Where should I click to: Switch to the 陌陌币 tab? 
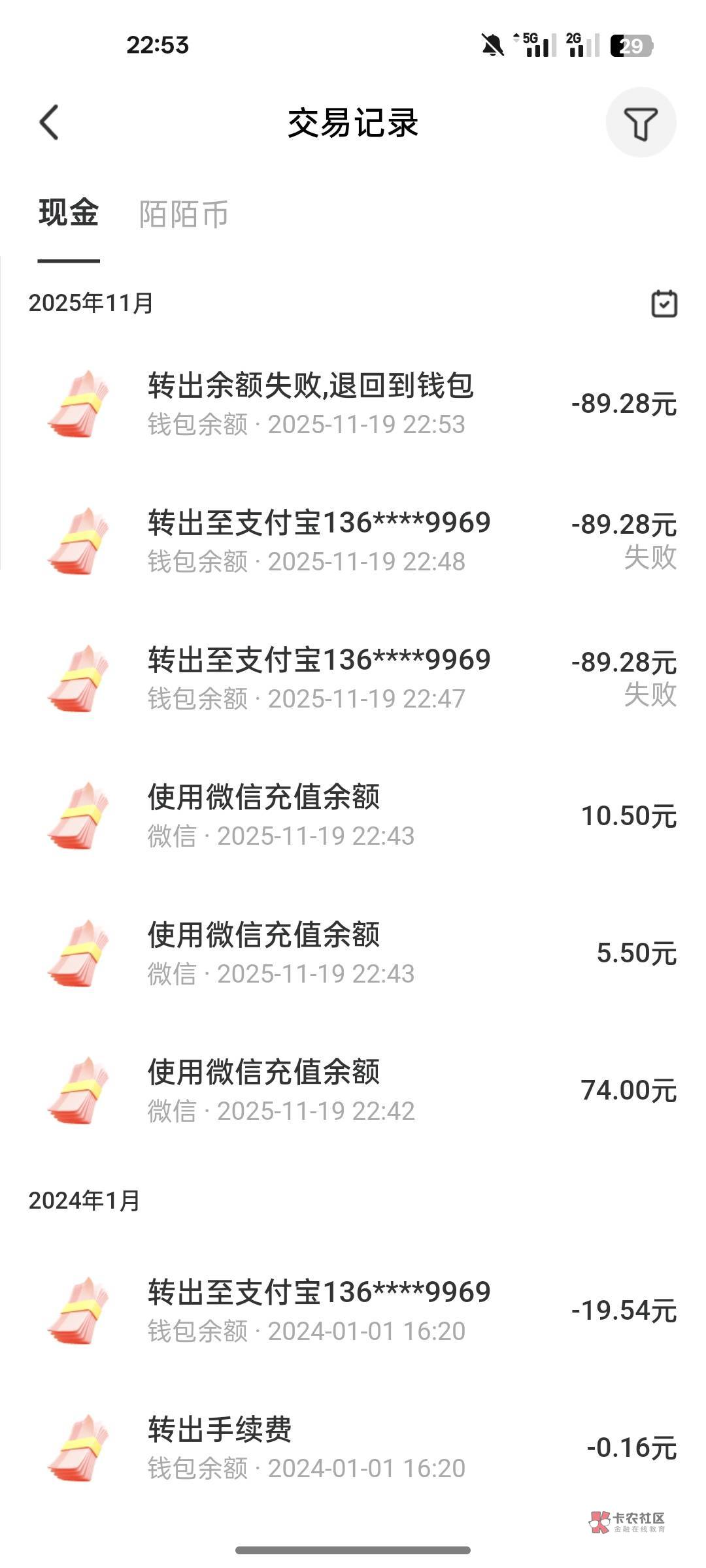click(184, 214)
